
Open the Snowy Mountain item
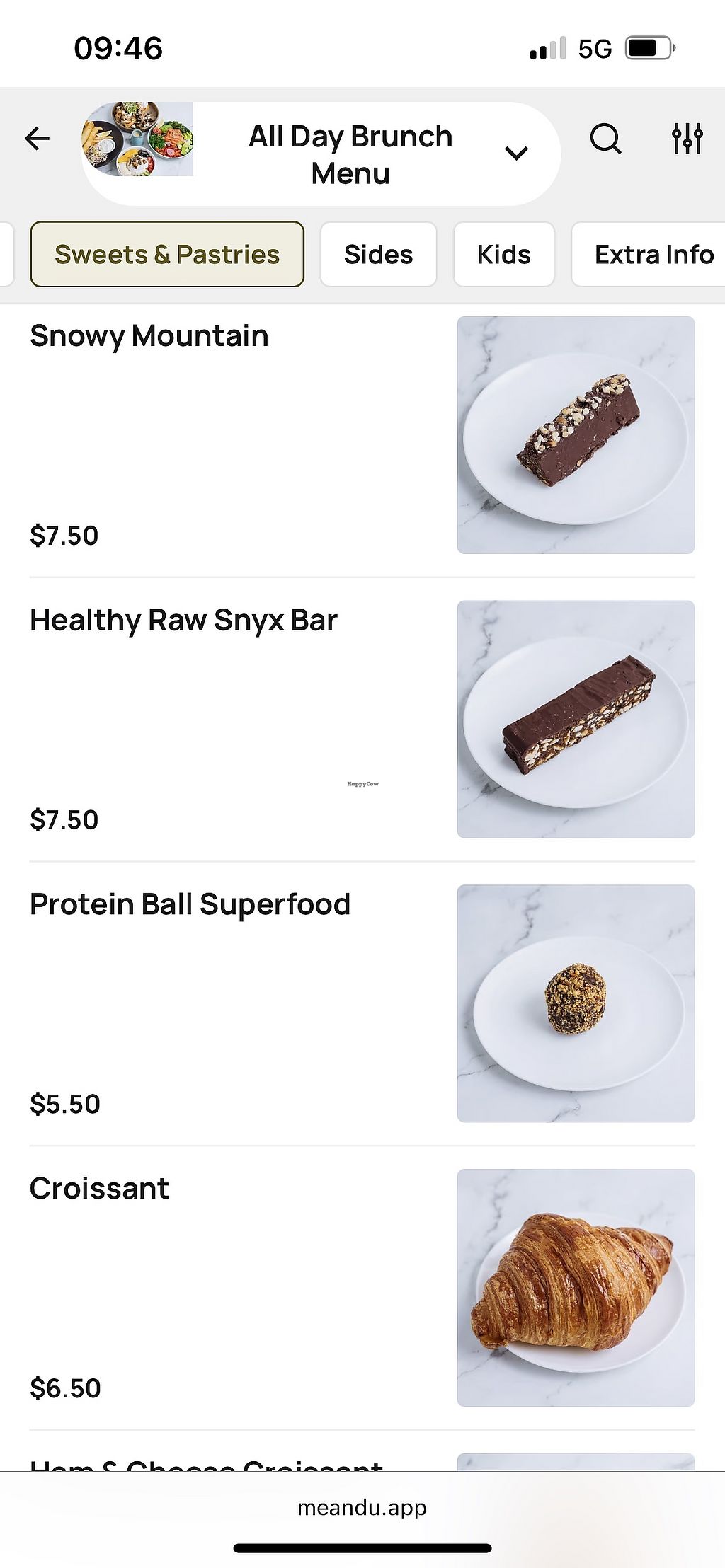click(149, 336)
